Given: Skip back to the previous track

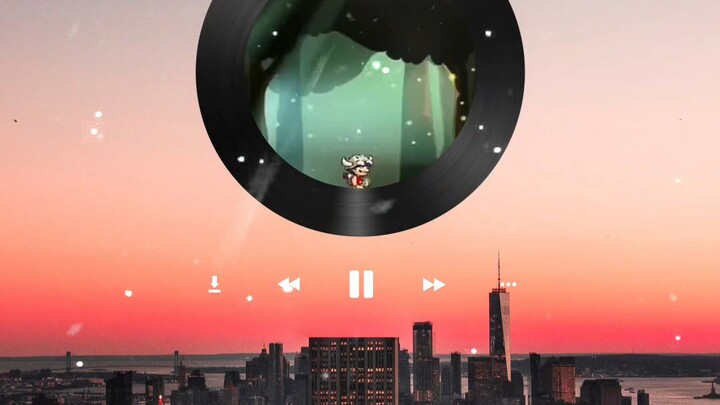Looking at the screenshot, I should click(x=289, y=285).
